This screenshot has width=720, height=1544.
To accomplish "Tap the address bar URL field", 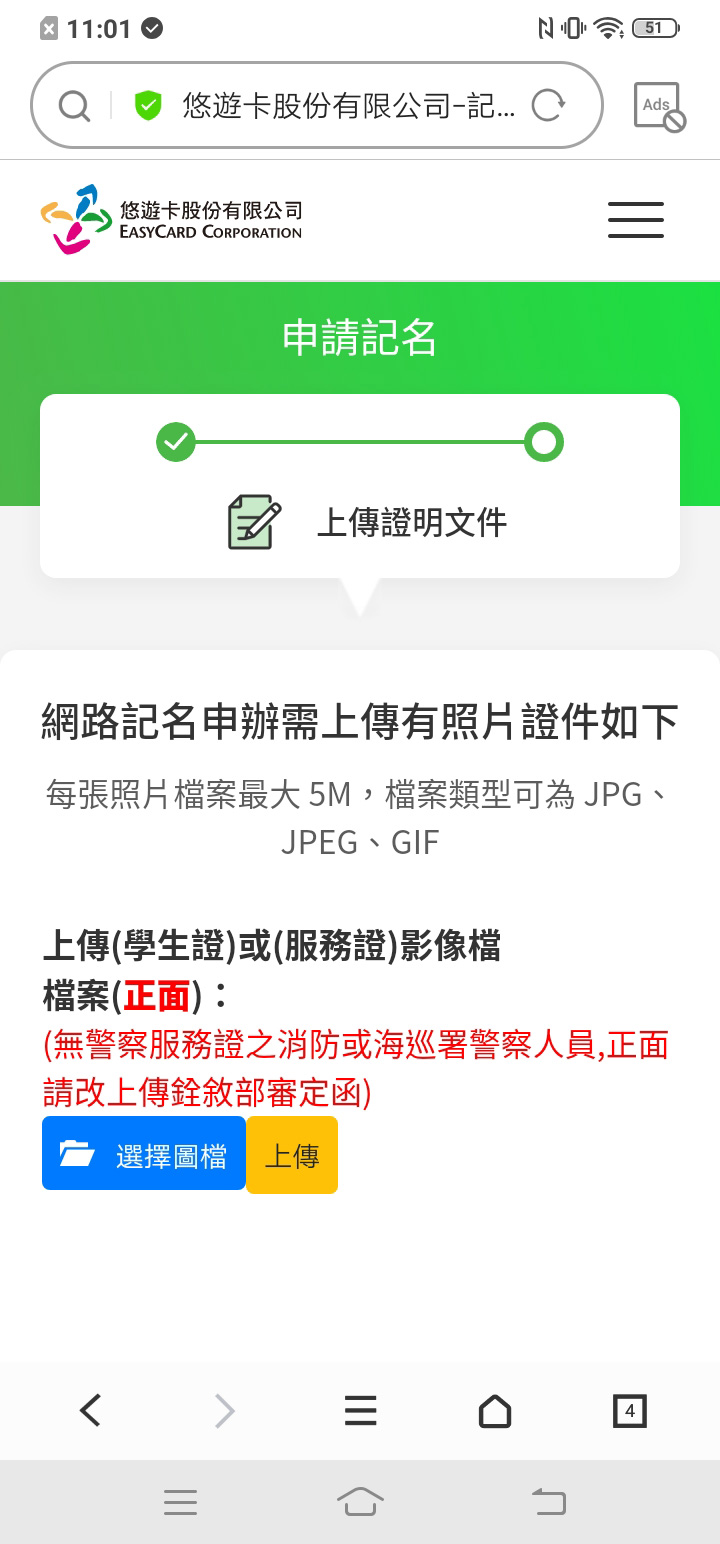I will click(348, 105).
